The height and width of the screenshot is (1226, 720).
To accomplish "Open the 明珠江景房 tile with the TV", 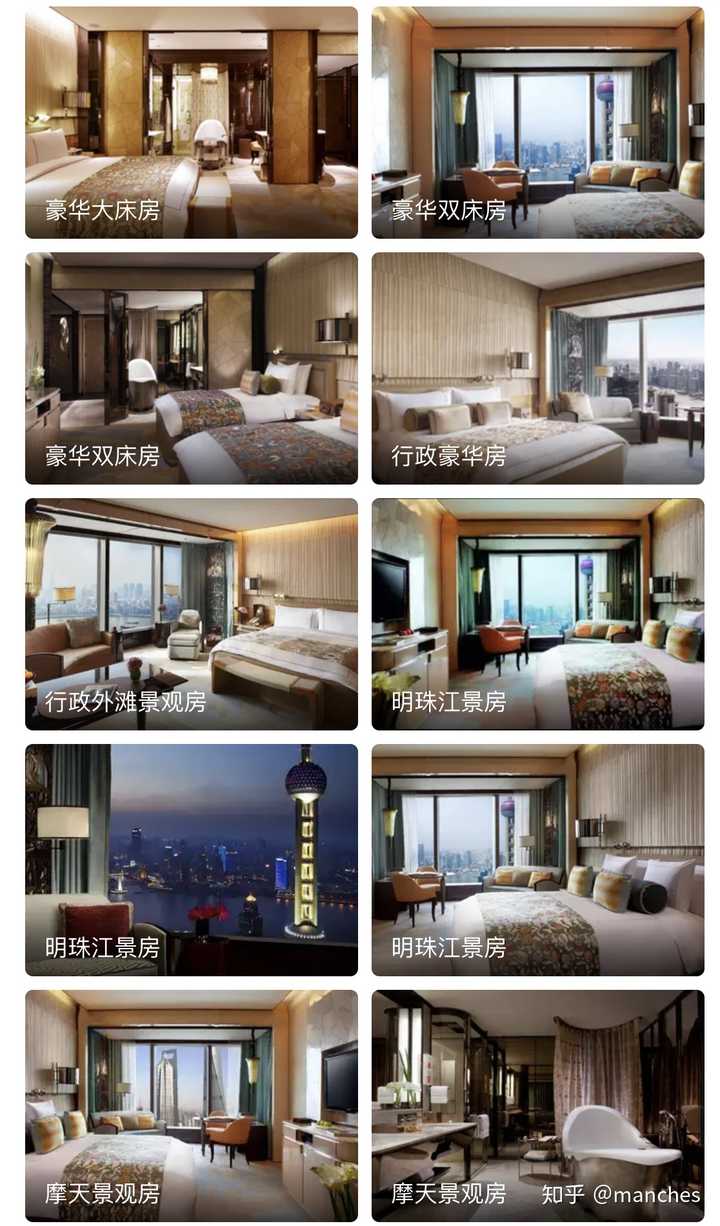I will [x=538, y=614].
